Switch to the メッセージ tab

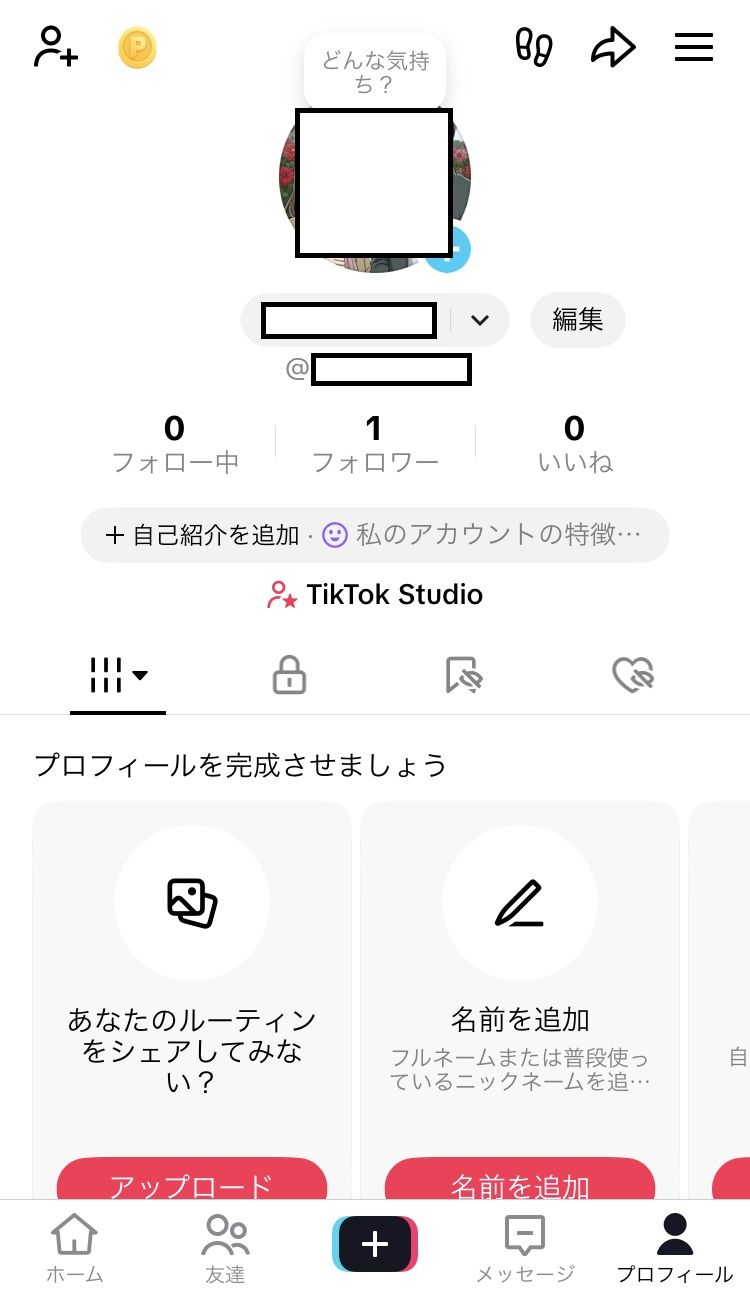525,1248
